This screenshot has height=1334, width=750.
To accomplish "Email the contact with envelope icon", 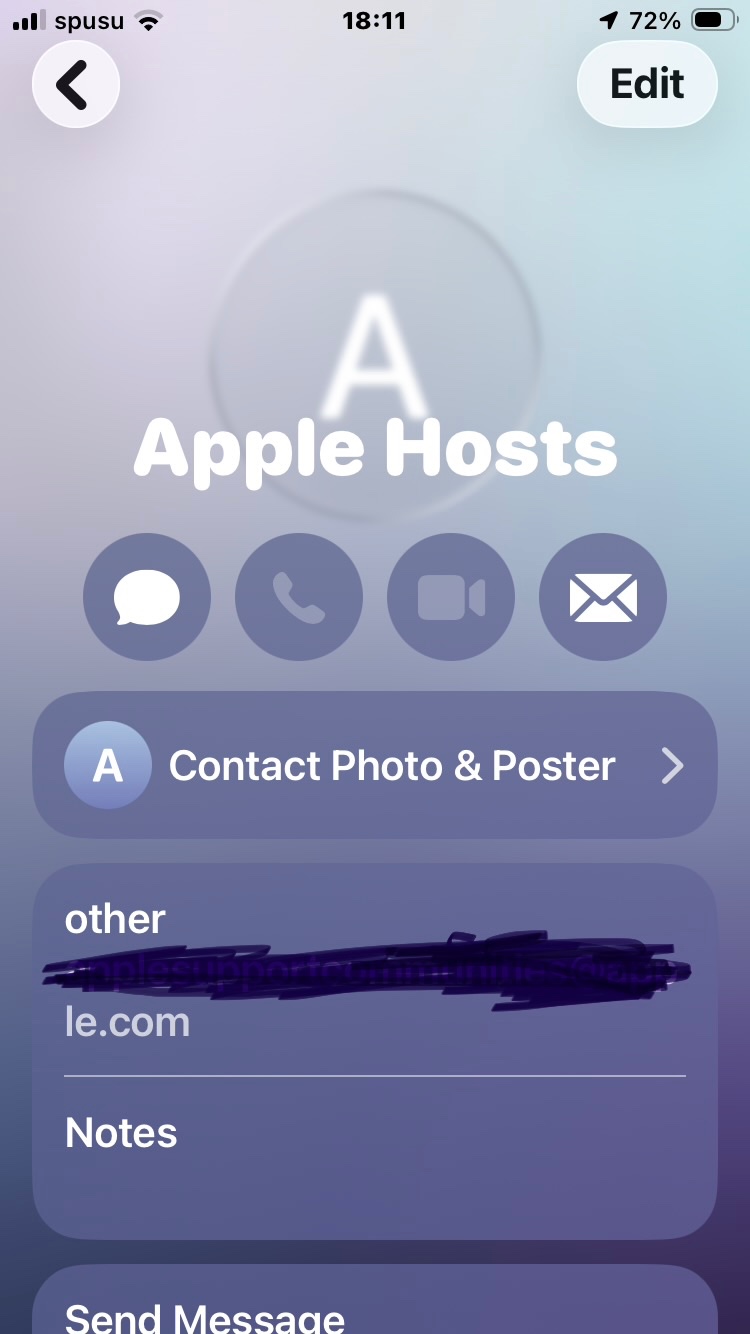I will click(603, 597).
